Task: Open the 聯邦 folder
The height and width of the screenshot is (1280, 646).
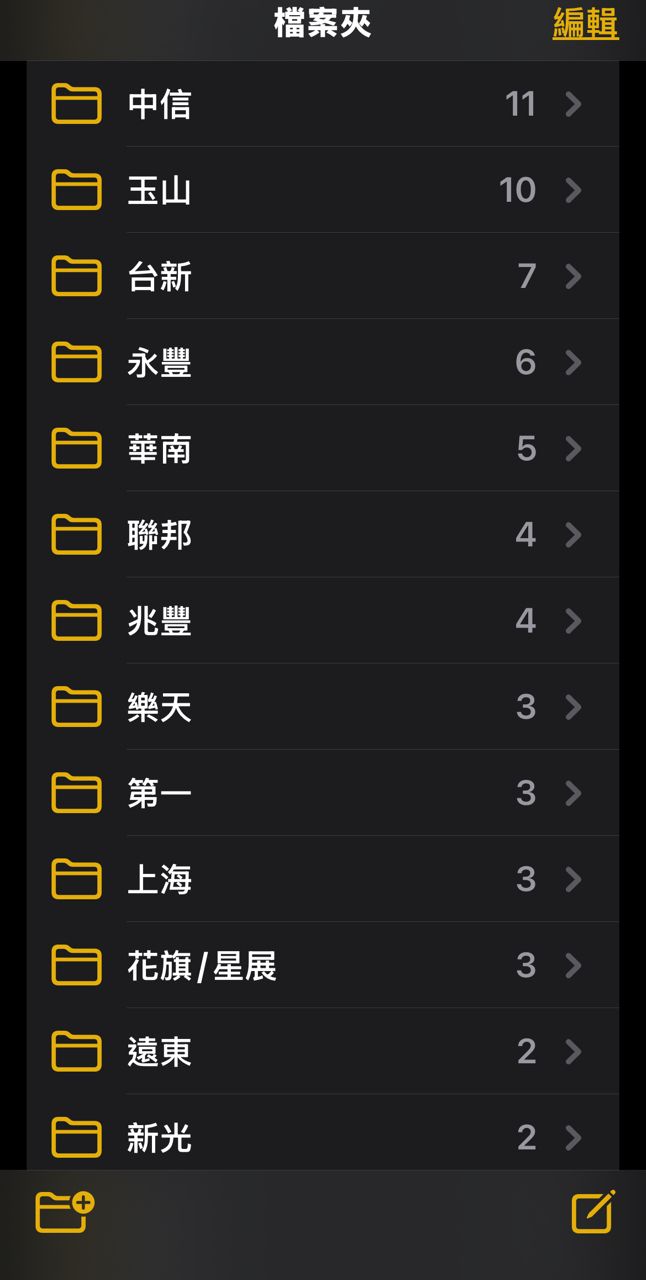Action: 322,534
